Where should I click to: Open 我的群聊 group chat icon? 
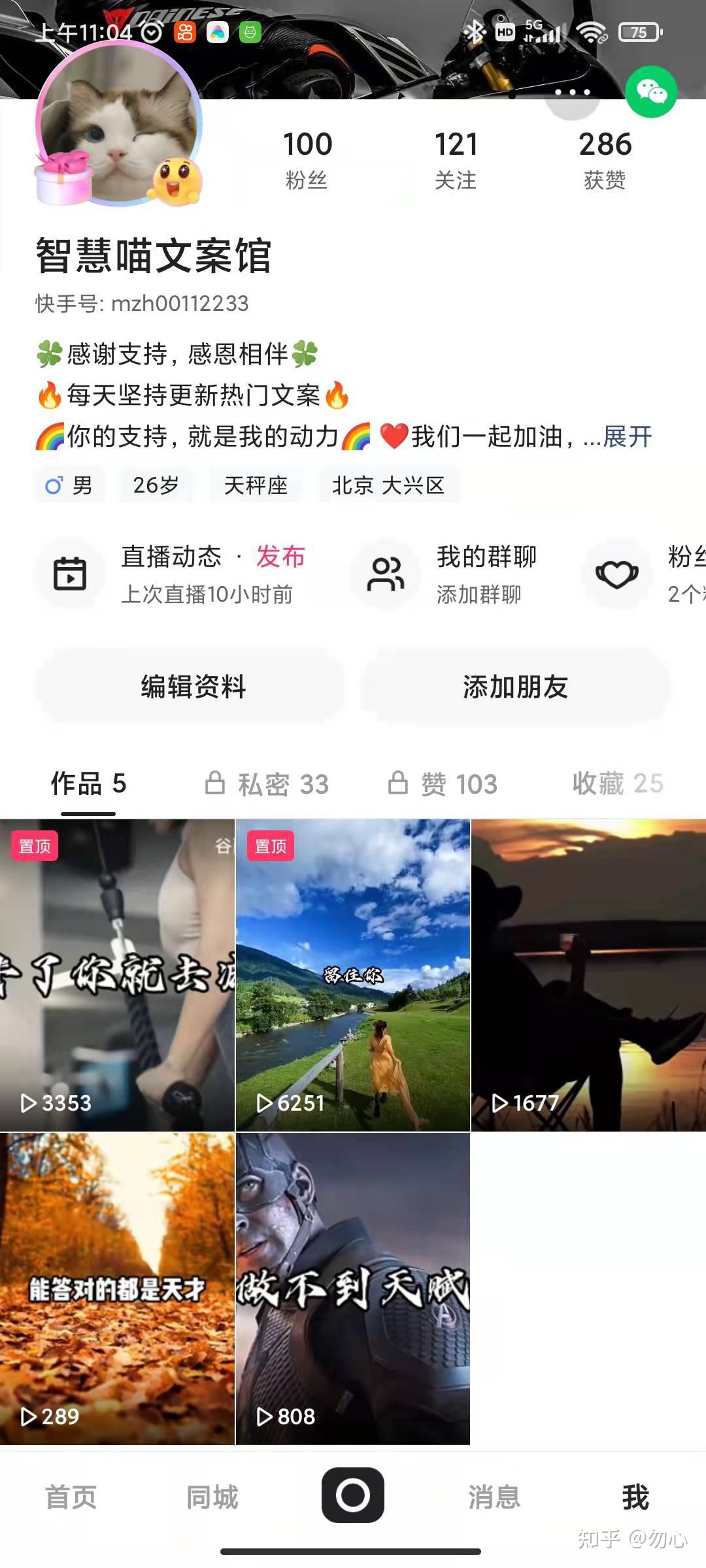tap(387, 574)
